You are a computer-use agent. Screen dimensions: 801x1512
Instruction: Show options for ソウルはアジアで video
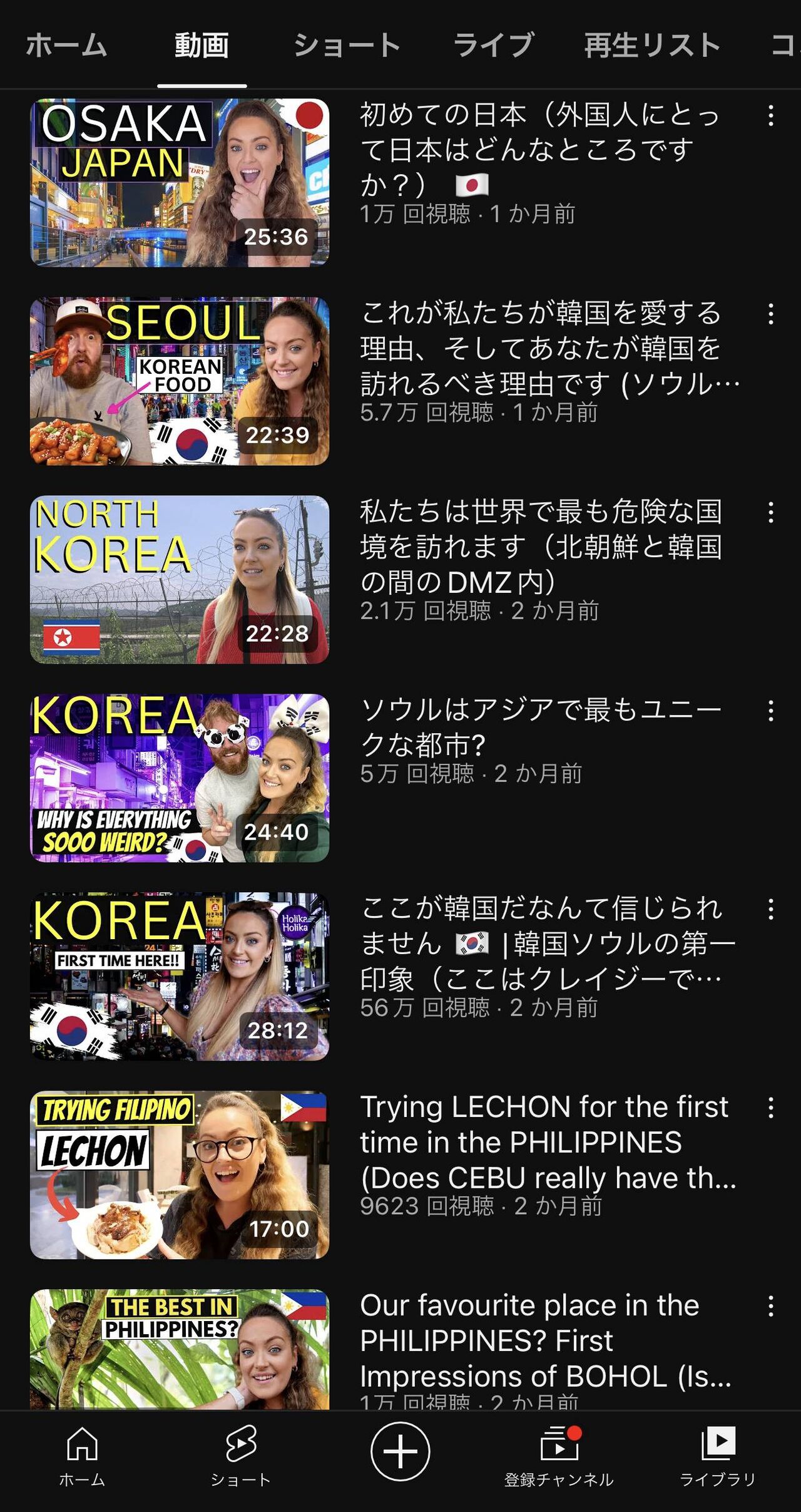coord(771,711)
